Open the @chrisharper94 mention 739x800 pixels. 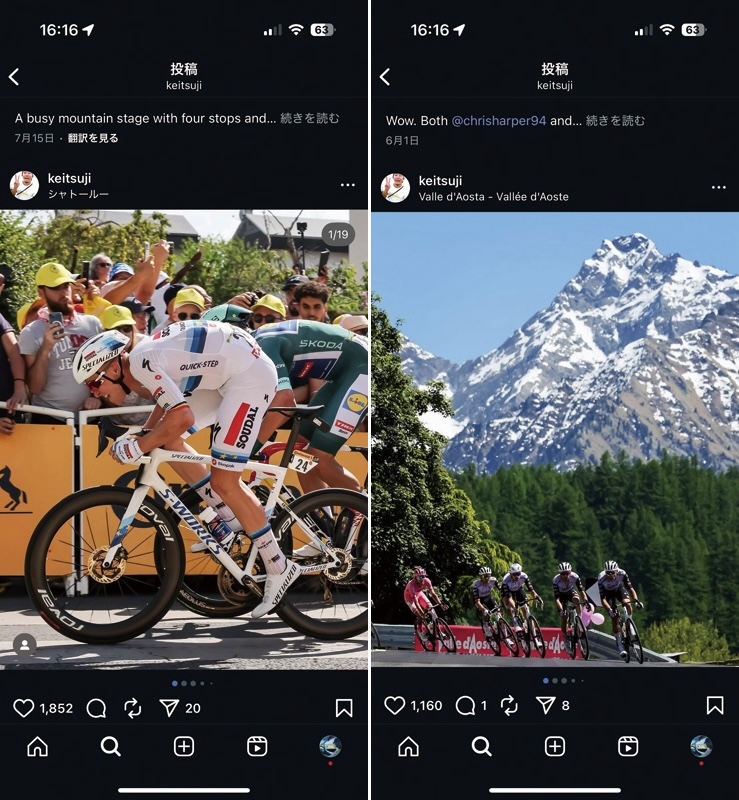(498, 121)
